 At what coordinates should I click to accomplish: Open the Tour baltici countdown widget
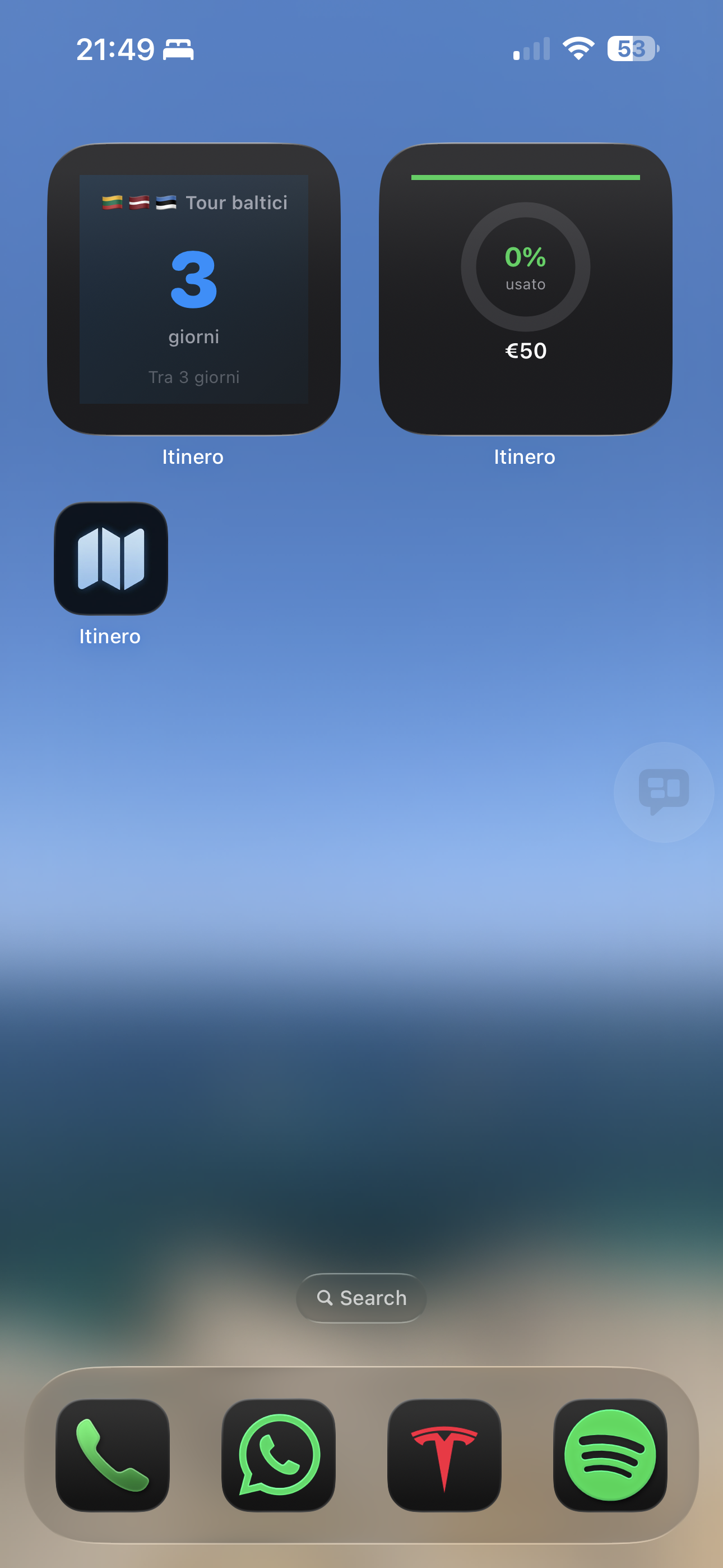click(x=193, y=289)
